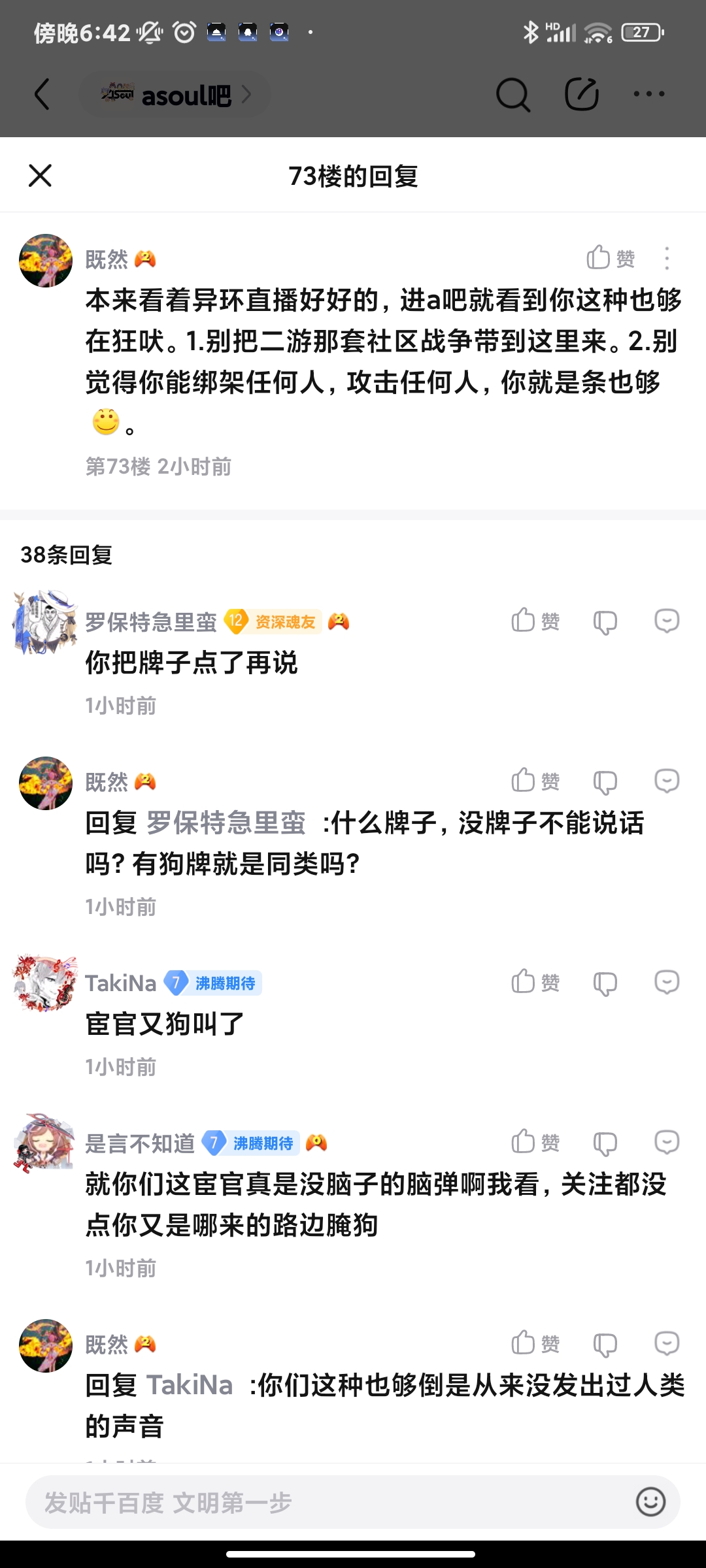The width and height of the screenshot is (706, 1568).
Task: Dislike 罗保特急里蛮's reply
Action: (x=605, y=622)
